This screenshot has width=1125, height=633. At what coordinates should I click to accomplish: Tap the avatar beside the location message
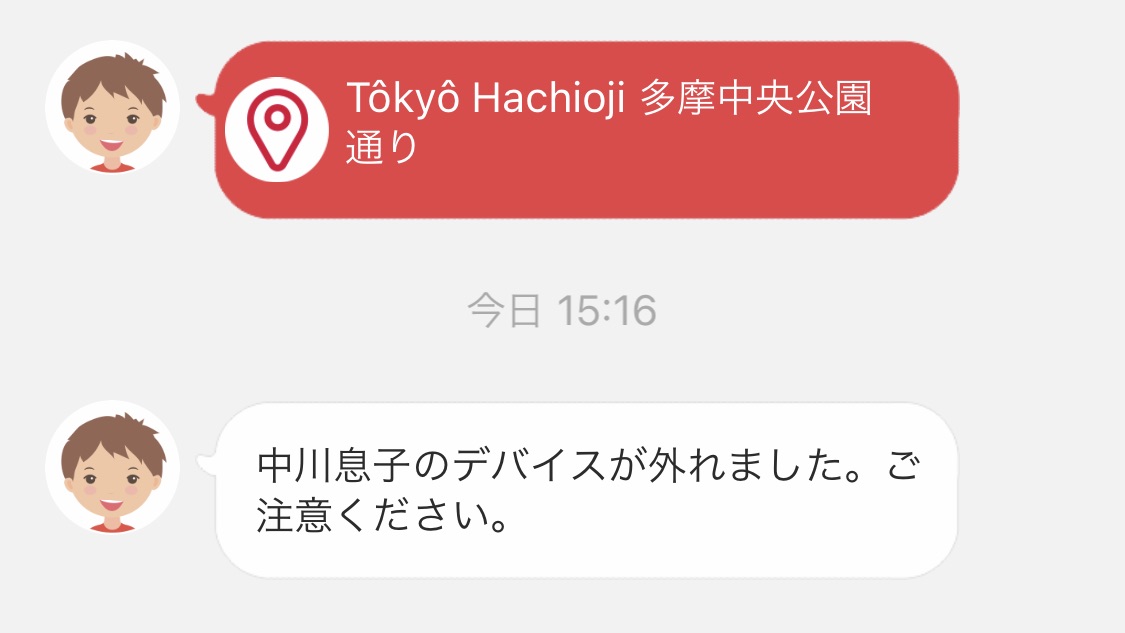coord(112,107)
